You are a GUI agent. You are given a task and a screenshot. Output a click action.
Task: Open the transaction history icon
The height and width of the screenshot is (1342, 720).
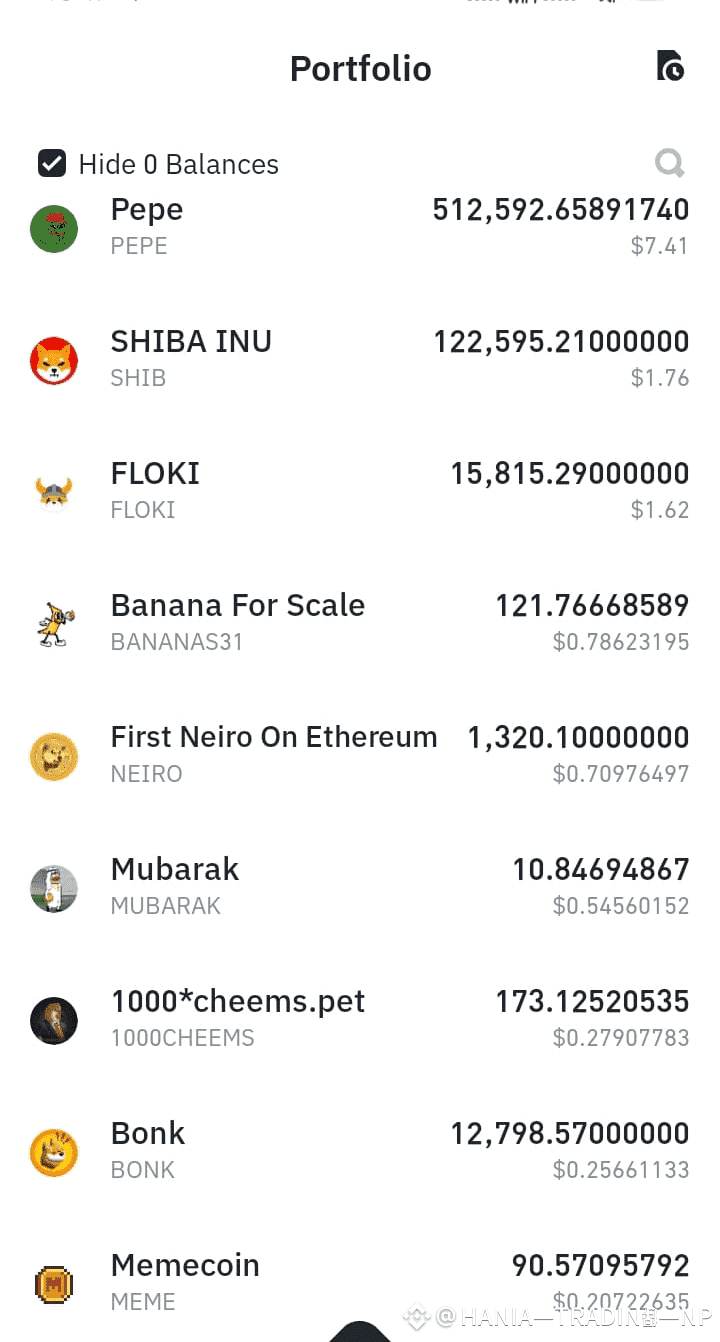[671, 66]
